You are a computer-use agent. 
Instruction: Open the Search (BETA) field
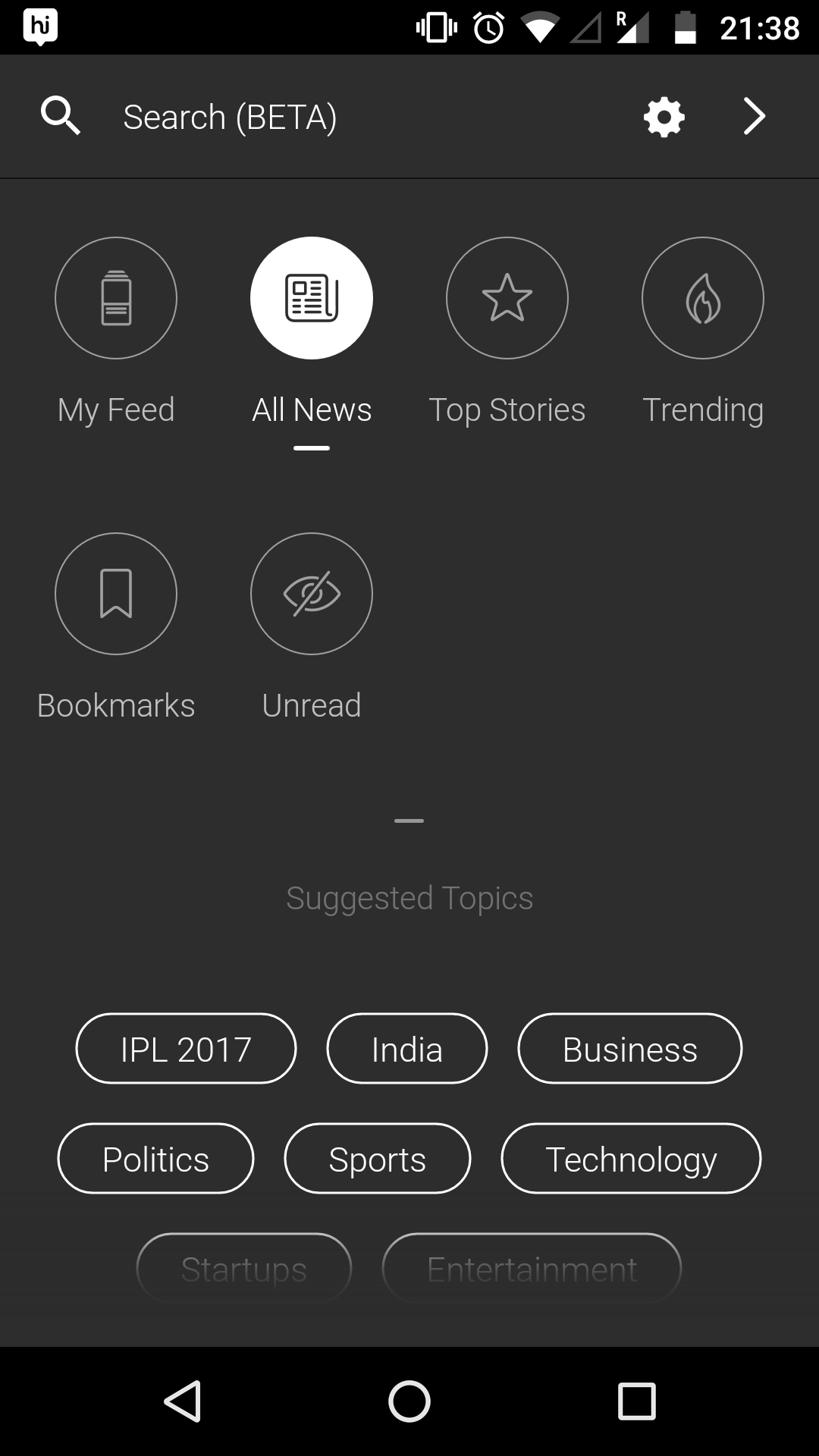tap(230, 117)
